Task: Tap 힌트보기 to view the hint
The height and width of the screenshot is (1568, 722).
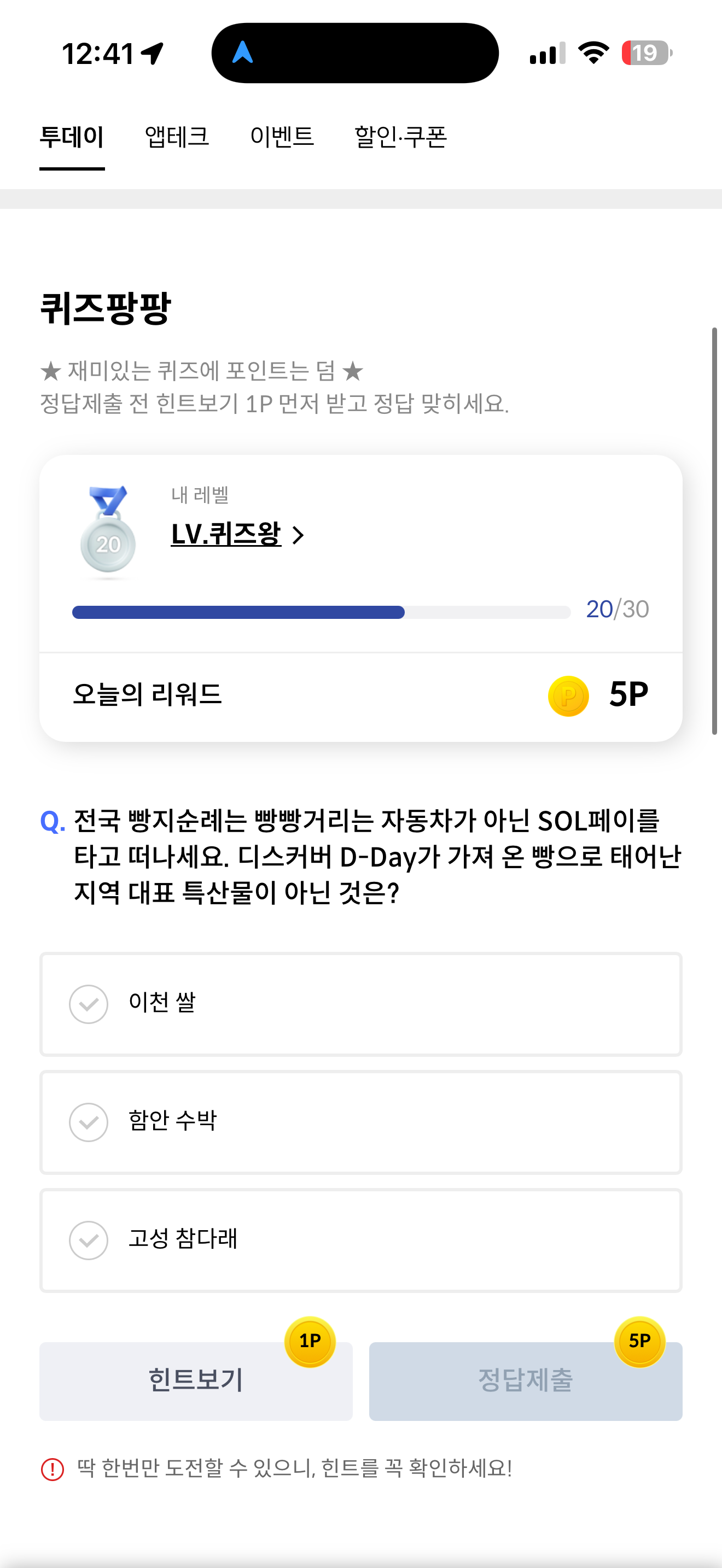Action: pos(196,1381)
